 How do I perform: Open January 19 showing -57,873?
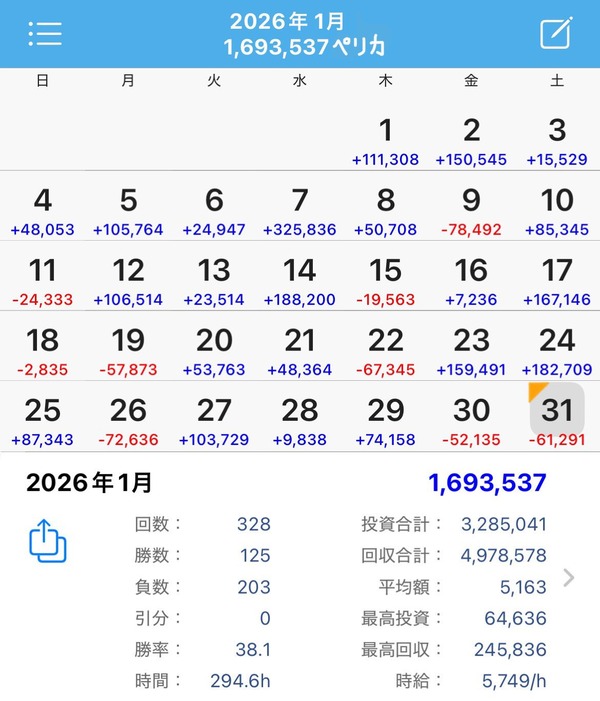128,350
